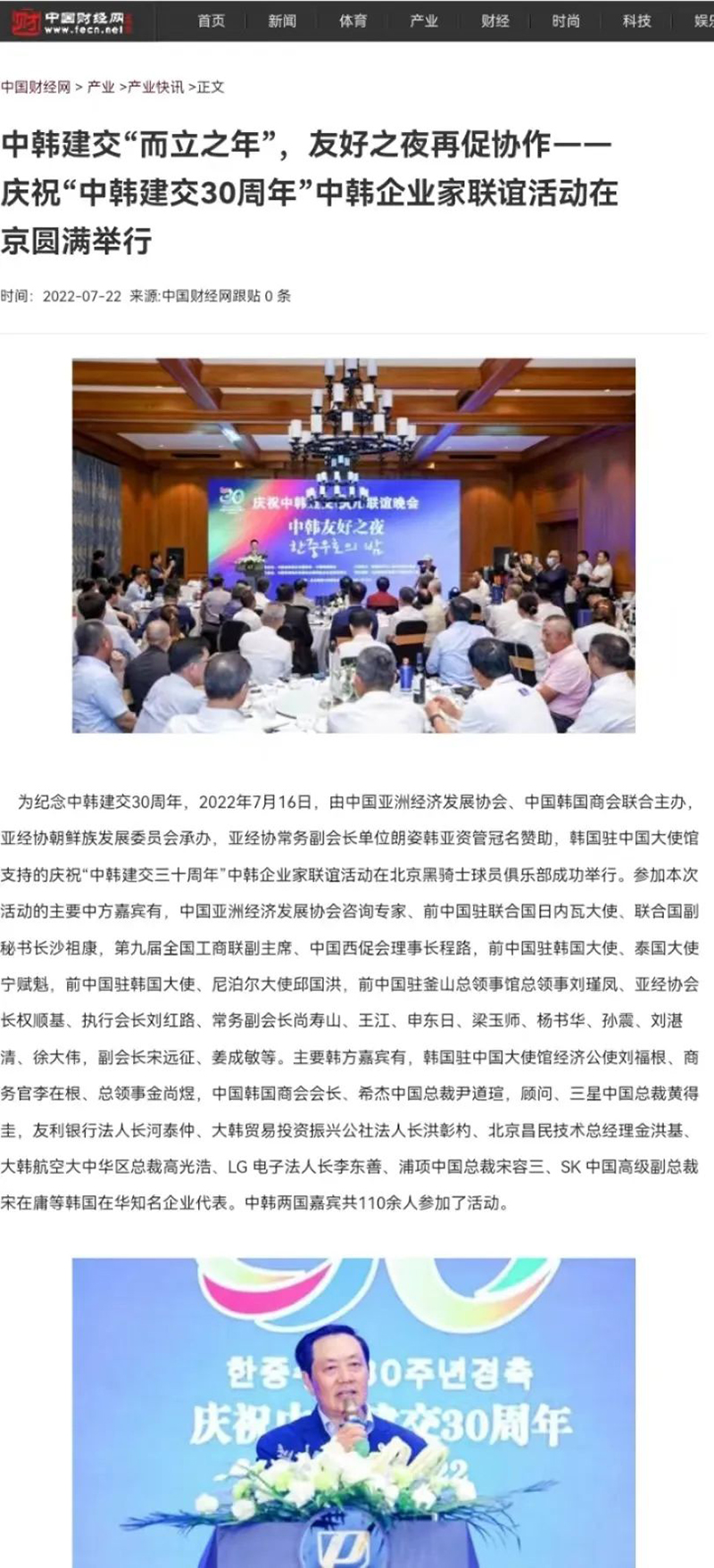Open the 时尚 section
This screenshot has width=714, height=1568.
click(566, 21)
